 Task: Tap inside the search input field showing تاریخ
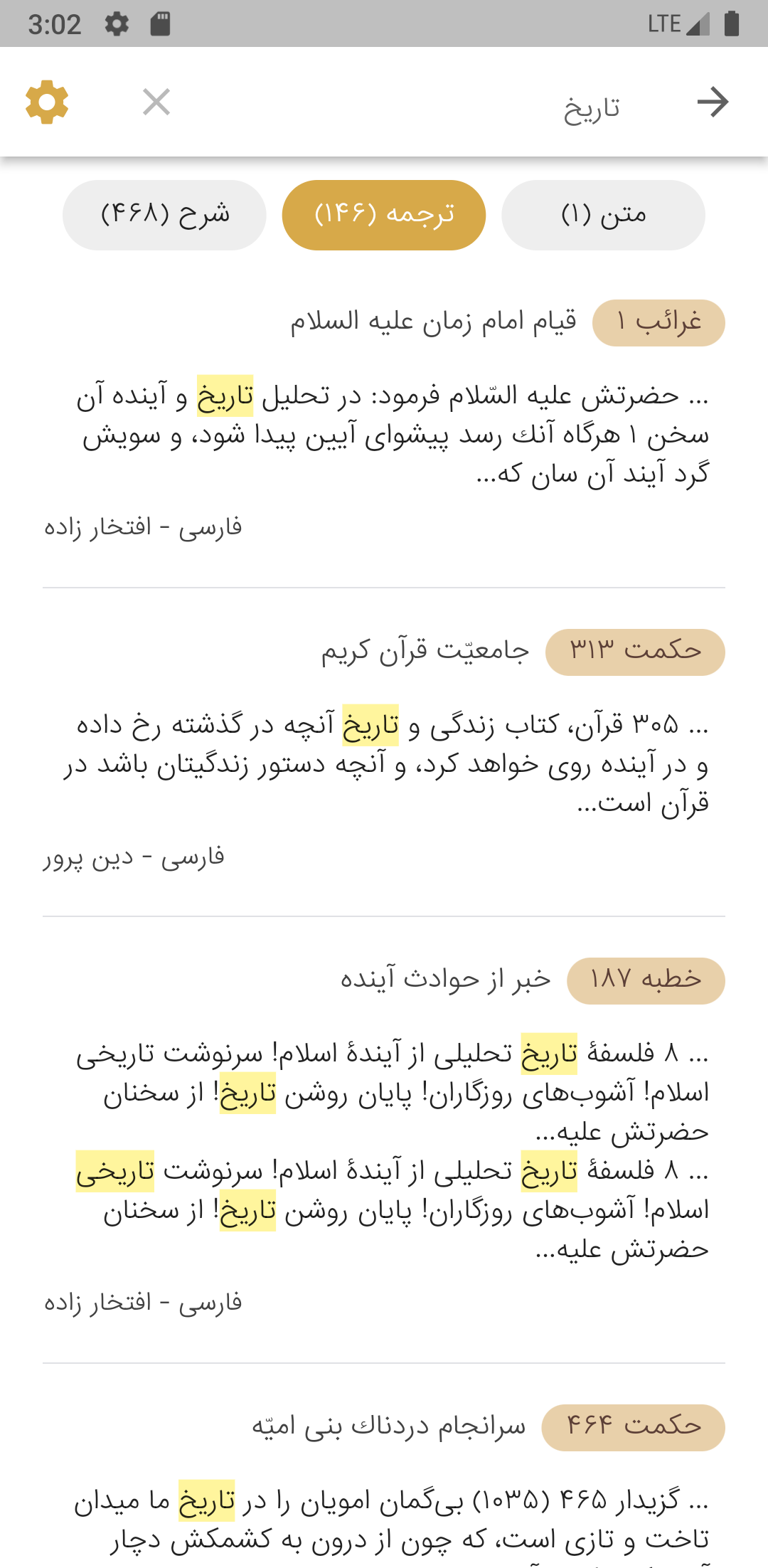(590, 107)
